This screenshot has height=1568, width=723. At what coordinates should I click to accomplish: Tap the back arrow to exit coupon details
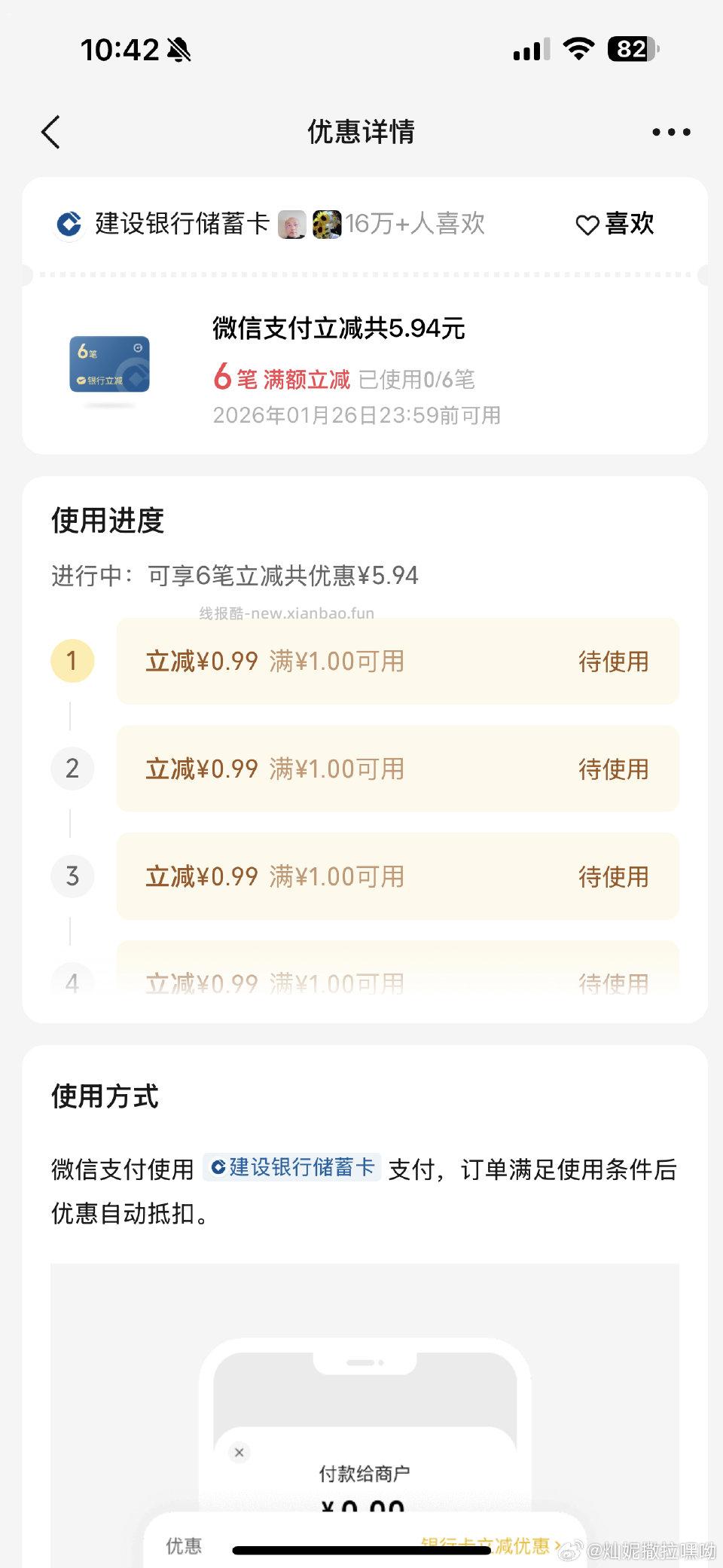point(50,131)
